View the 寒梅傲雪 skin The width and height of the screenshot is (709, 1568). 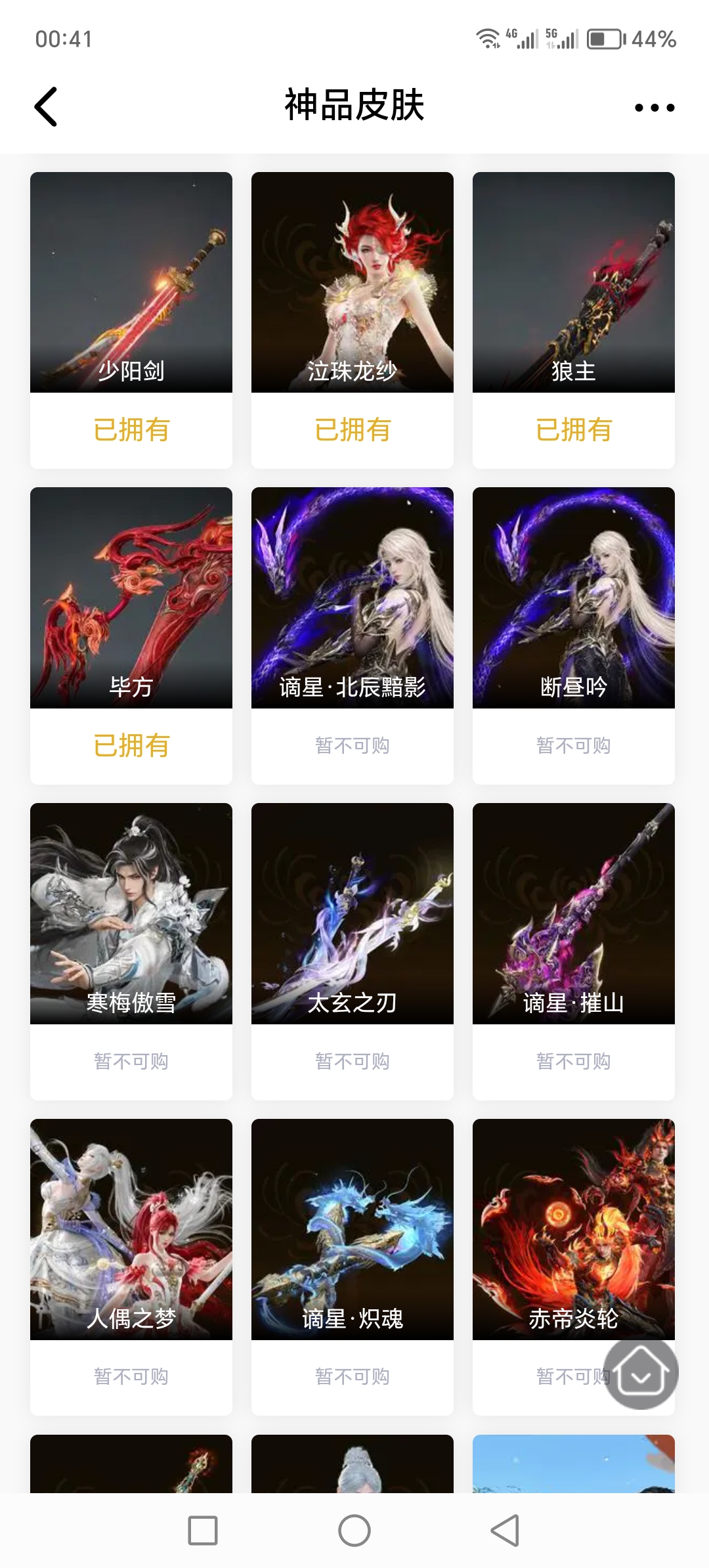point(131,913)
